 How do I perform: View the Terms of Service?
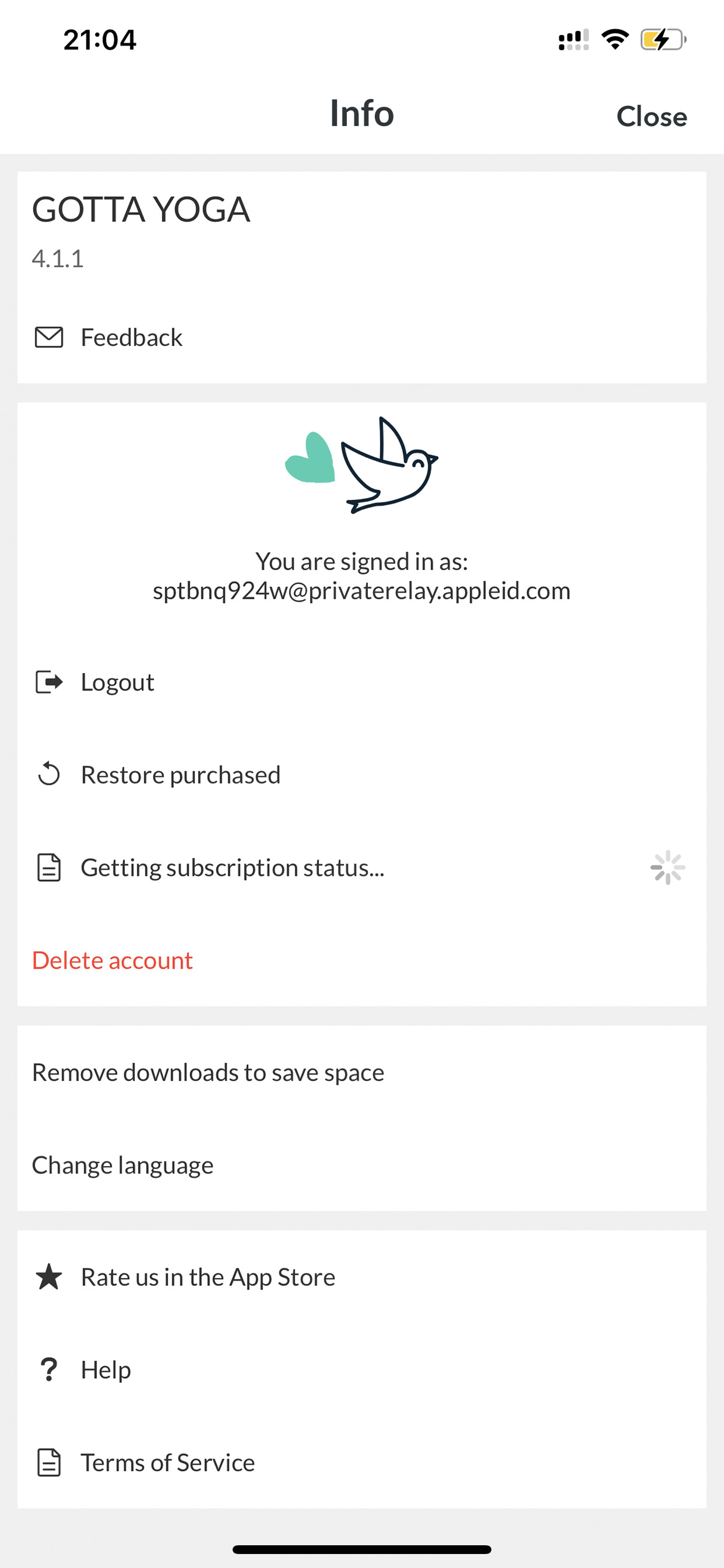click(x=361, y=1462)
